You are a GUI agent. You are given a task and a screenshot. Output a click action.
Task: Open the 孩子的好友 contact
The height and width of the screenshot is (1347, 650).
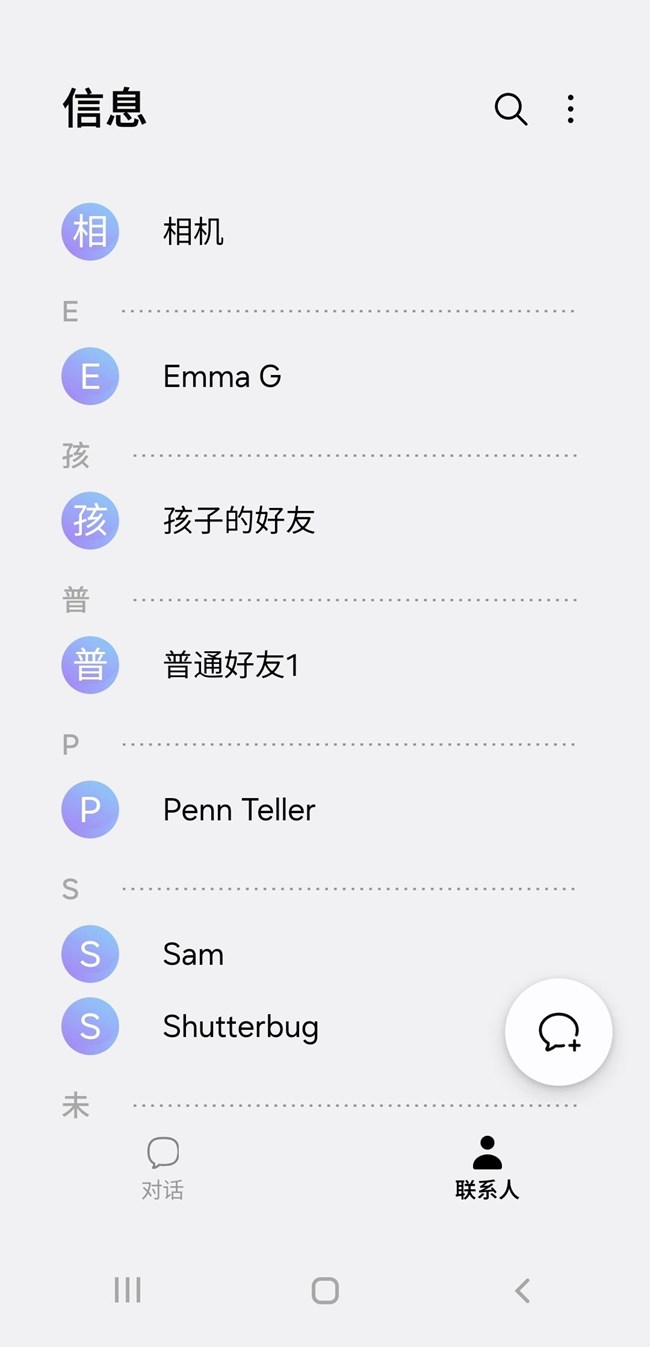pyautogui.click(x=239, y=520)
